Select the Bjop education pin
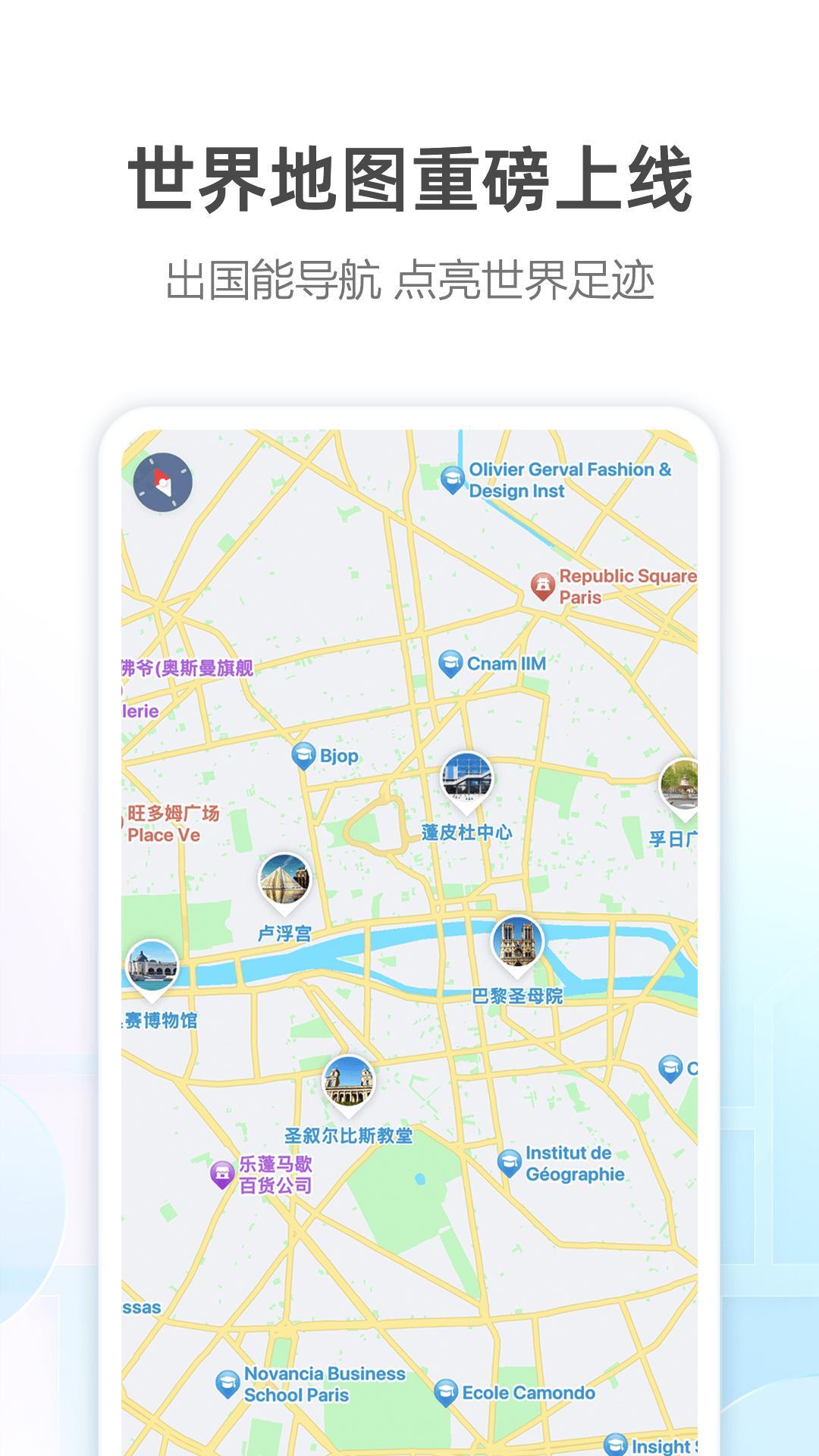The height and width of the screenshot is (1456, 819). (303, 755)
